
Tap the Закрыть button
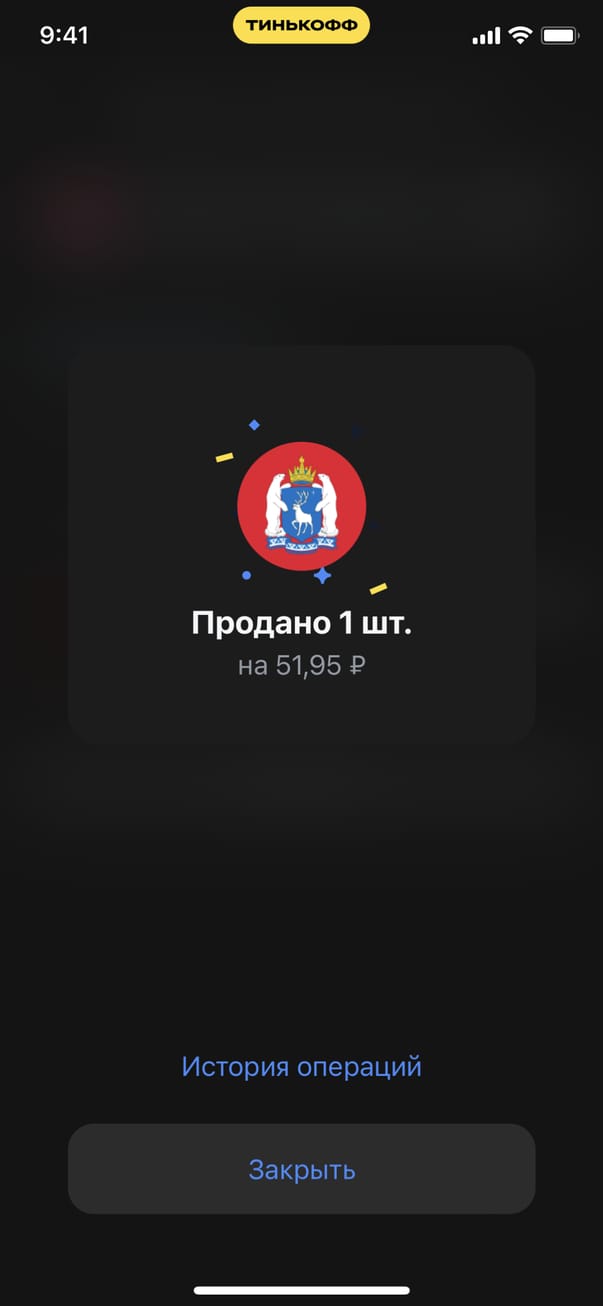301,1169
